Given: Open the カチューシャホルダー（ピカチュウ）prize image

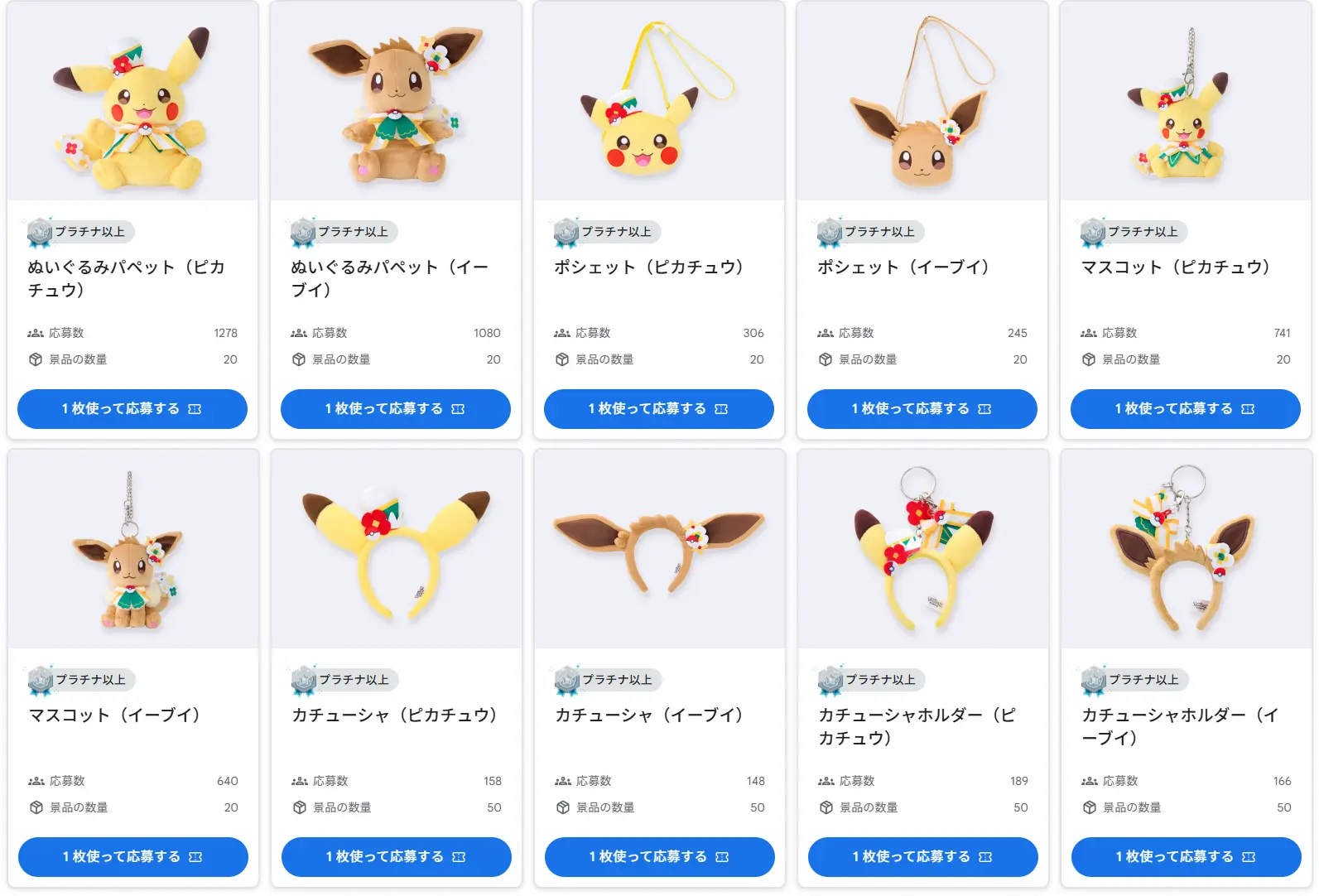Looking at the screenshot, I should click(923, 551).
